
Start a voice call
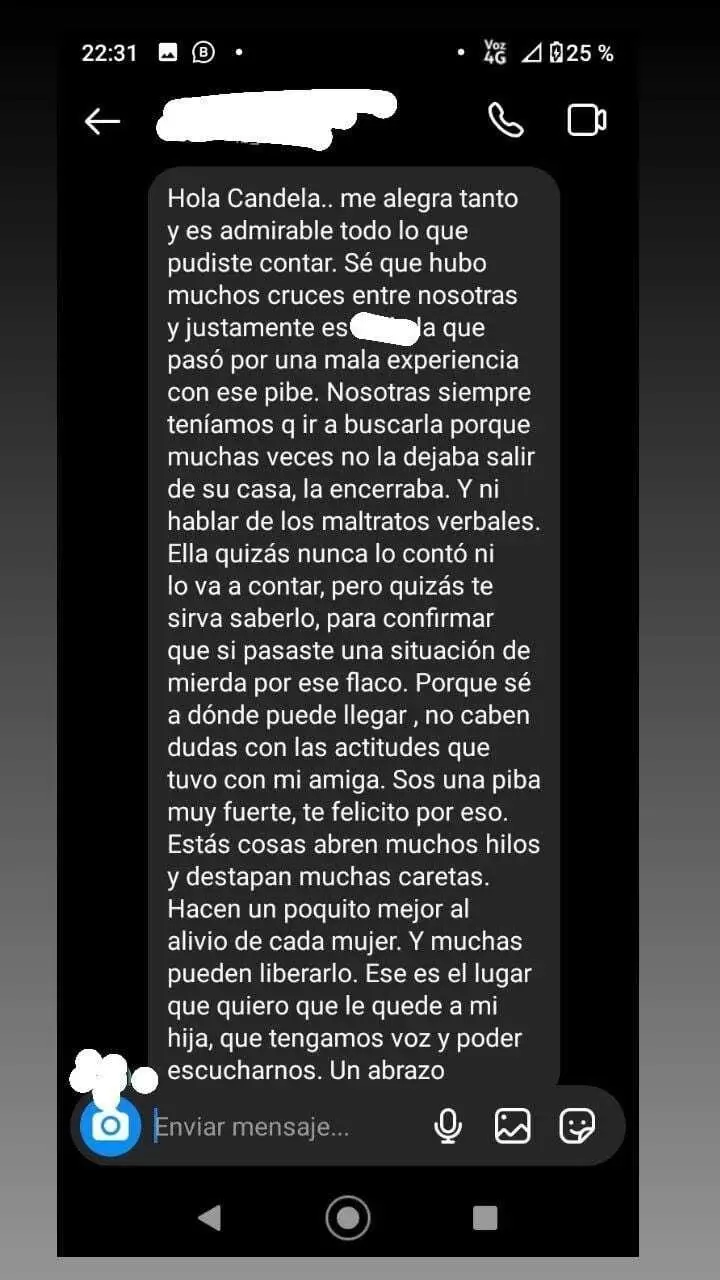[x=505, y=121]
